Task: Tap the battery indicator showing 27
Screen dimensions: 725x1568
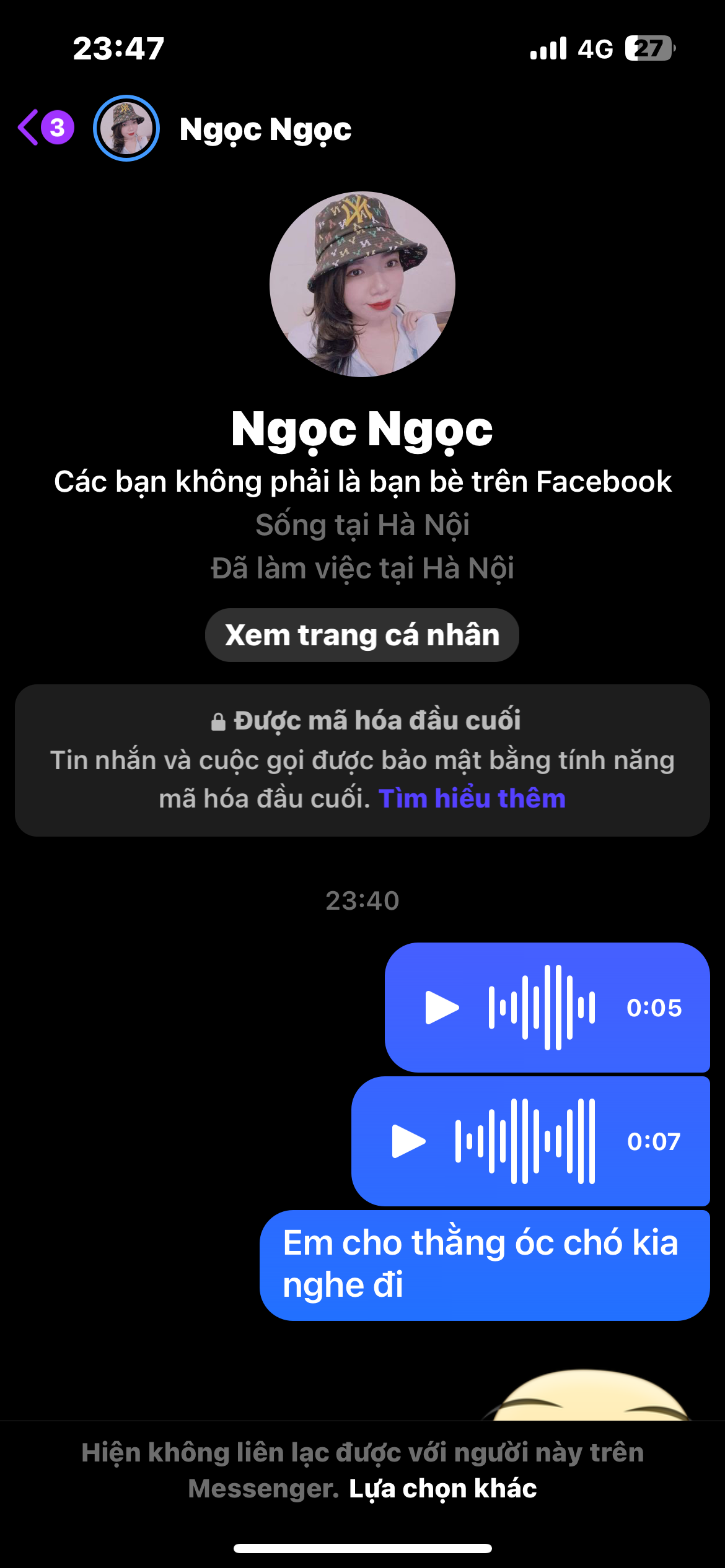Action: click(x=648, y=48)
